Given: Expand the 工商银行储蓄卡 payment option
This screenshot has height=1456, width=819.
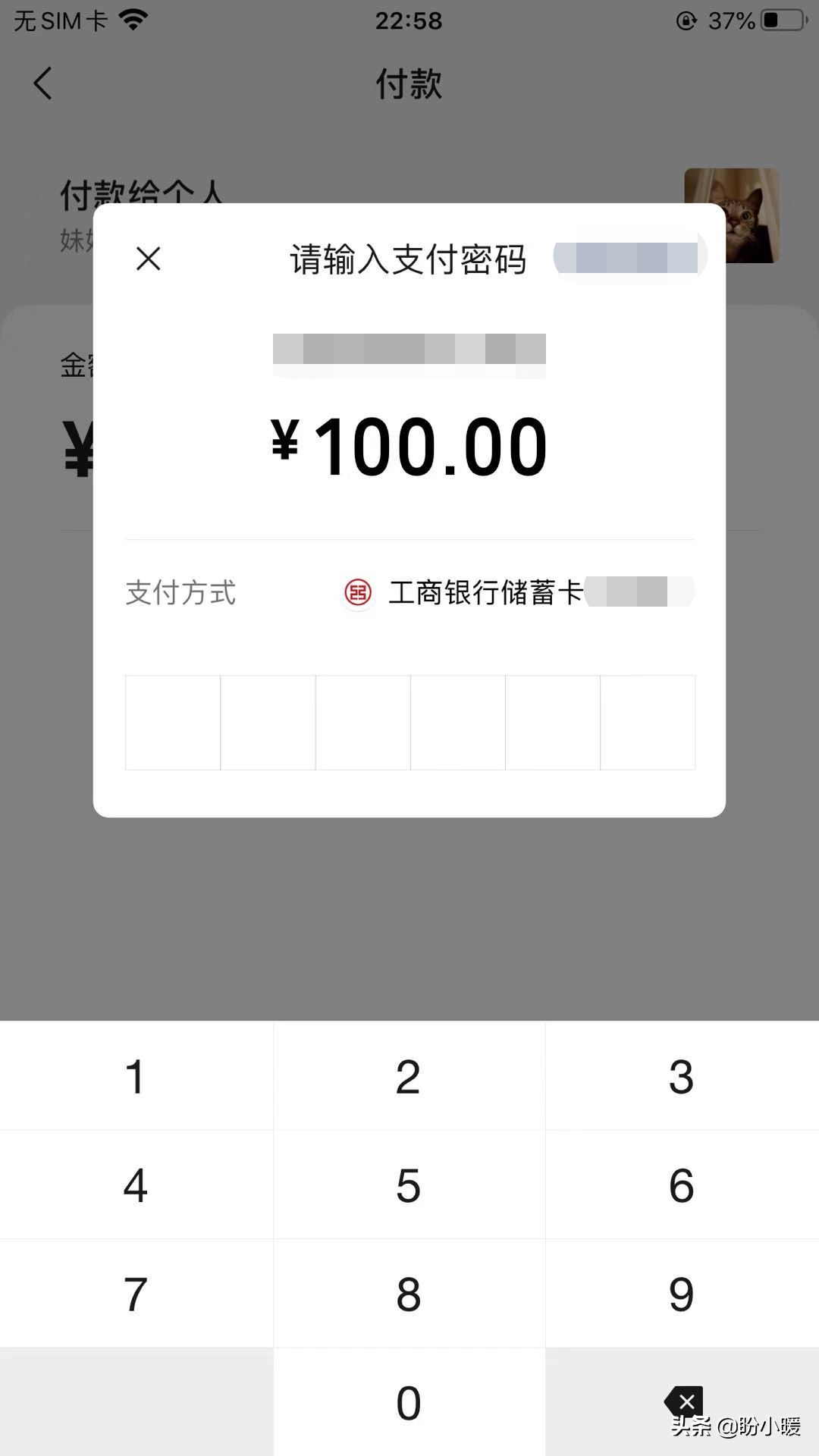Looking at the screenshot, I should point(485,592).
